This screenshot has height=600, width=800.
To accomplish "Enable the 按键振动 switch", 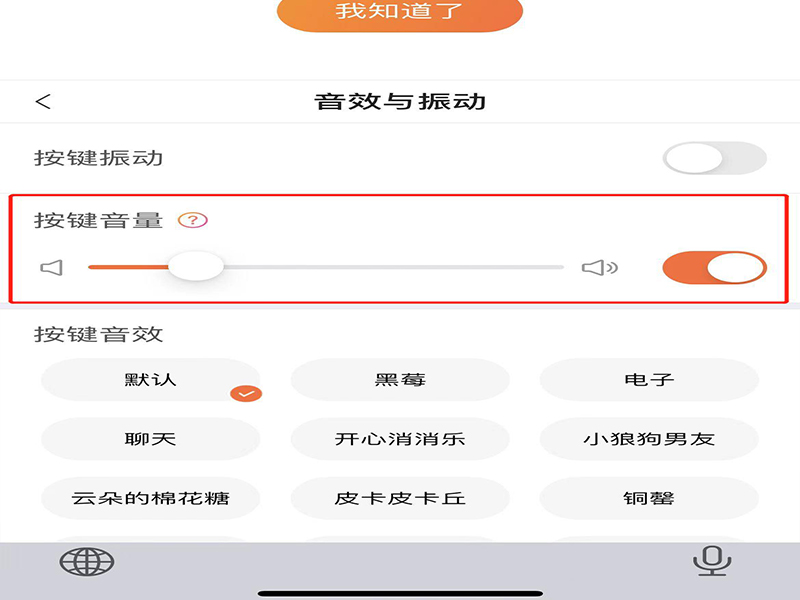I will [714, 158].
